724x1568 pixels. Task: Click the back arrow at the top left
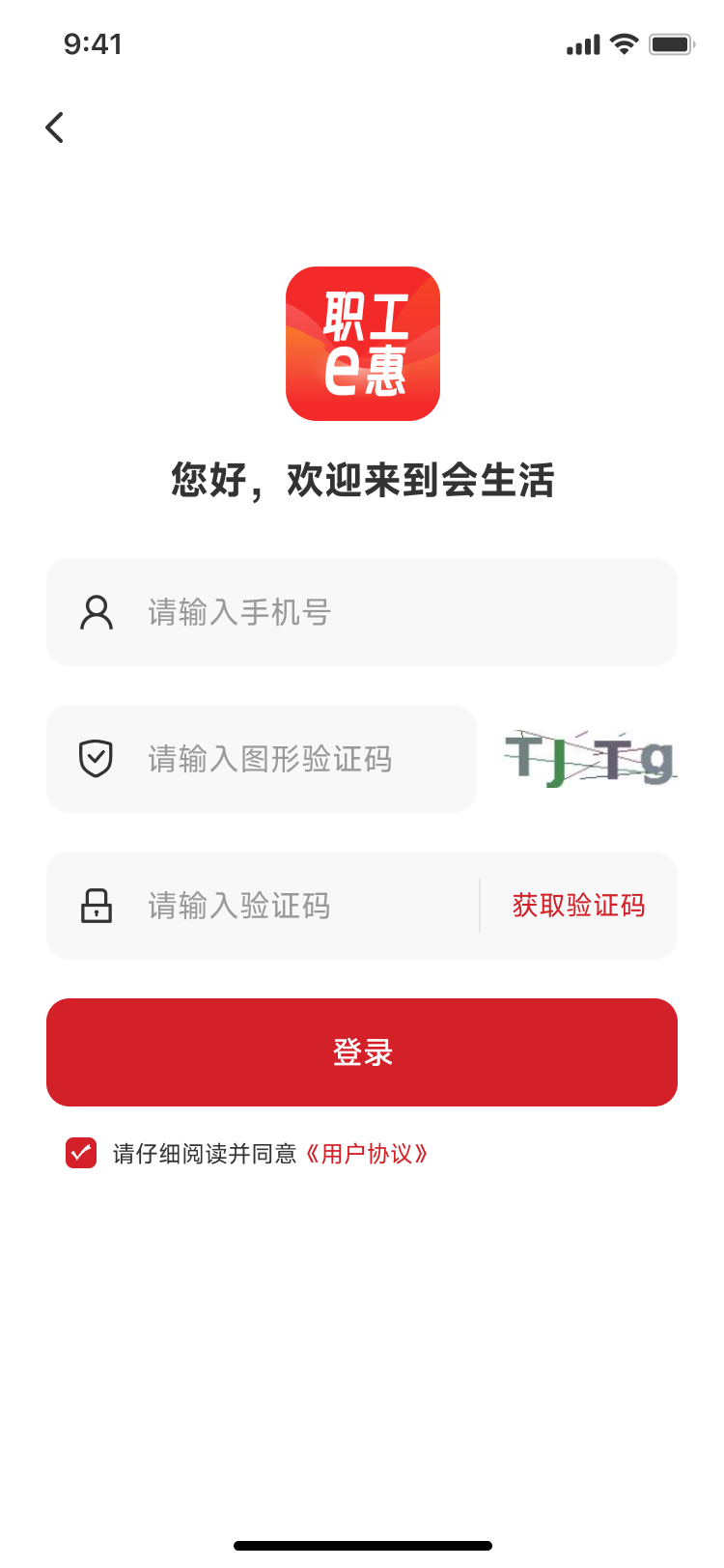pos(53,126)
